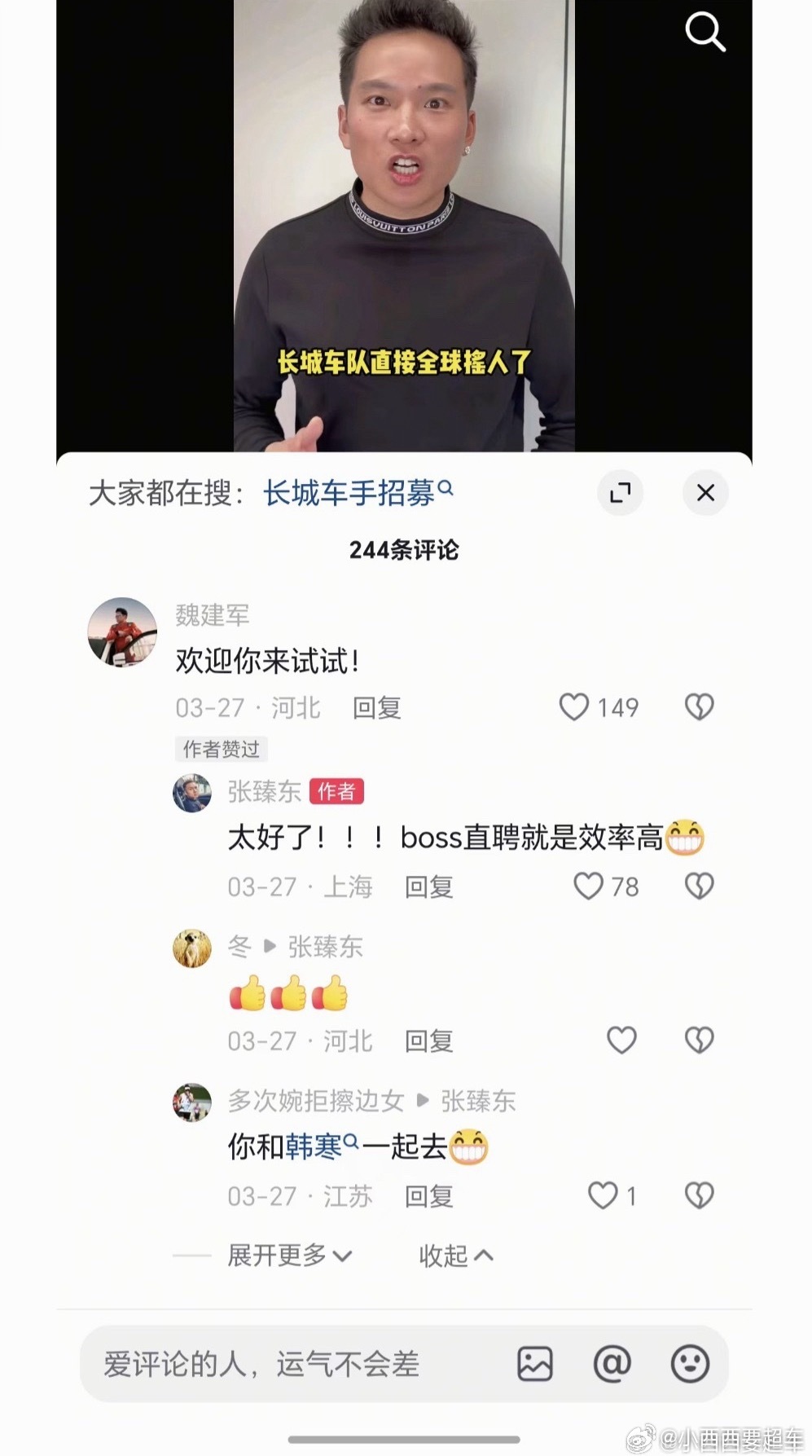Screen dimensions: 812x1456
Task: Like 张臻东's author comment
Action: click(590, 886)
